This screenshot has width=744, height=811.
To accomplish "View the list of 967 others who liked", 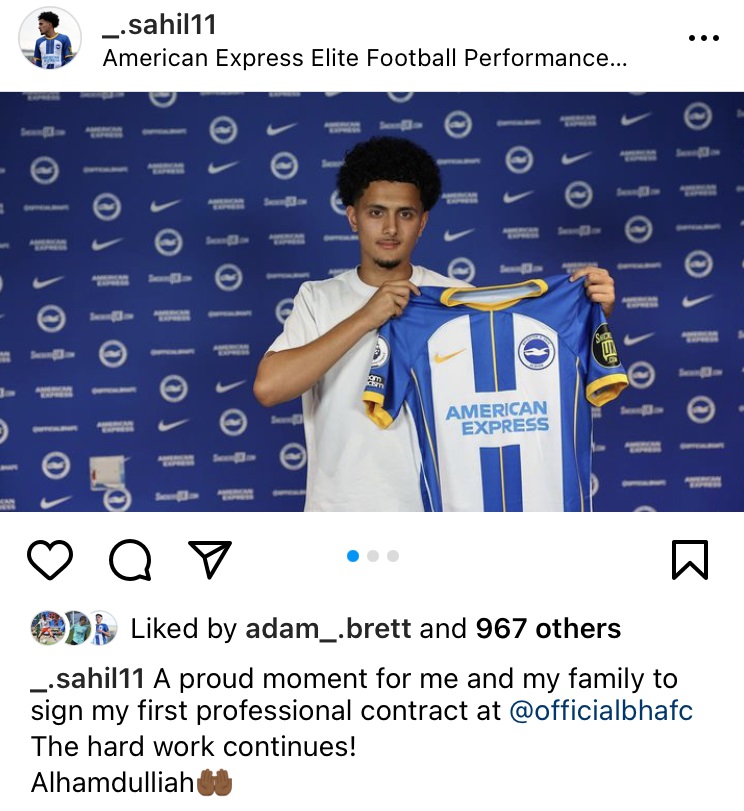I will pyautogui.click(x=548, y=628).
